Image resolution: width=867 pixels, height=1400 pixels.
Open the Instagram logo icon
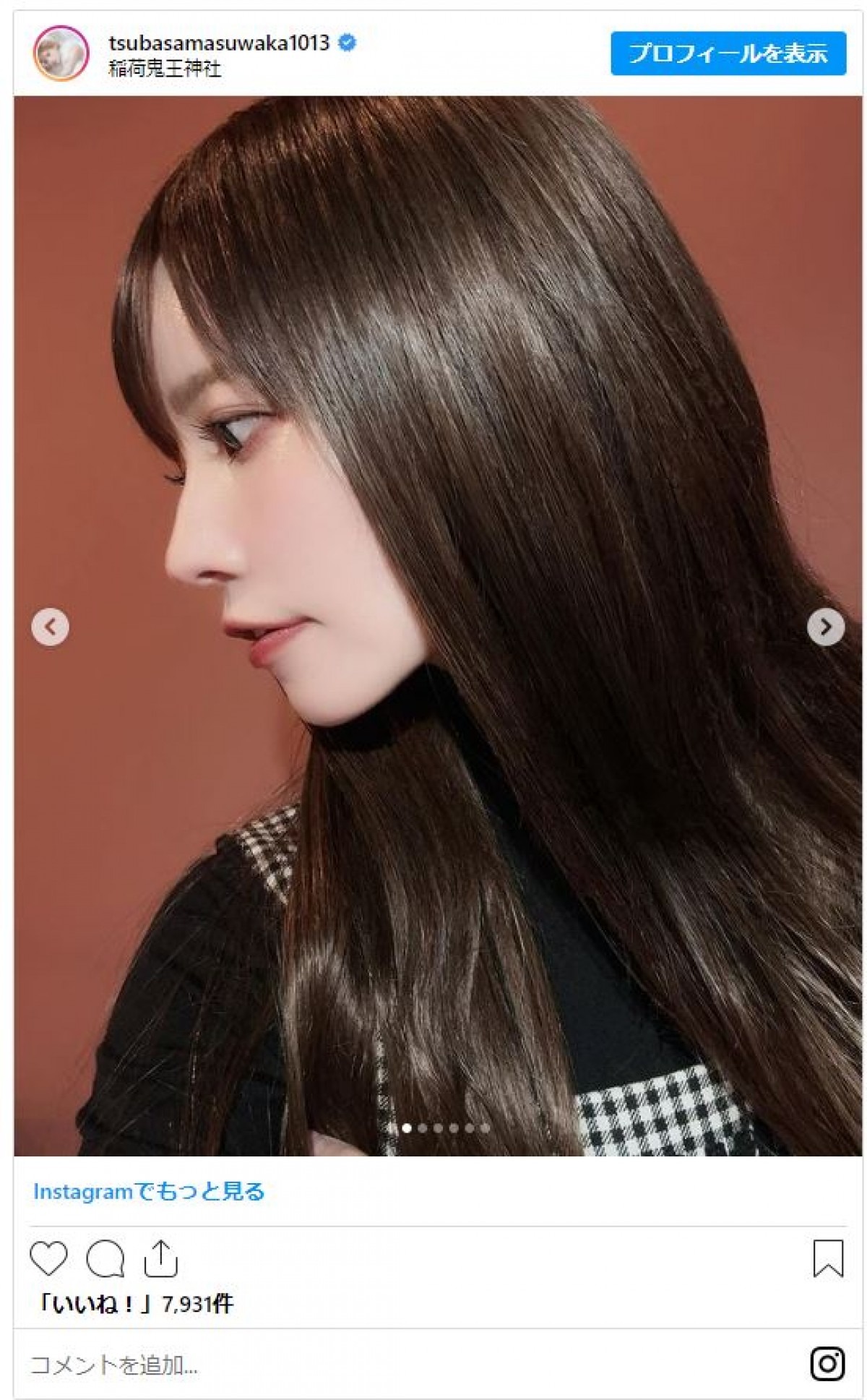pyautogui.click(x=827, y=1364)
